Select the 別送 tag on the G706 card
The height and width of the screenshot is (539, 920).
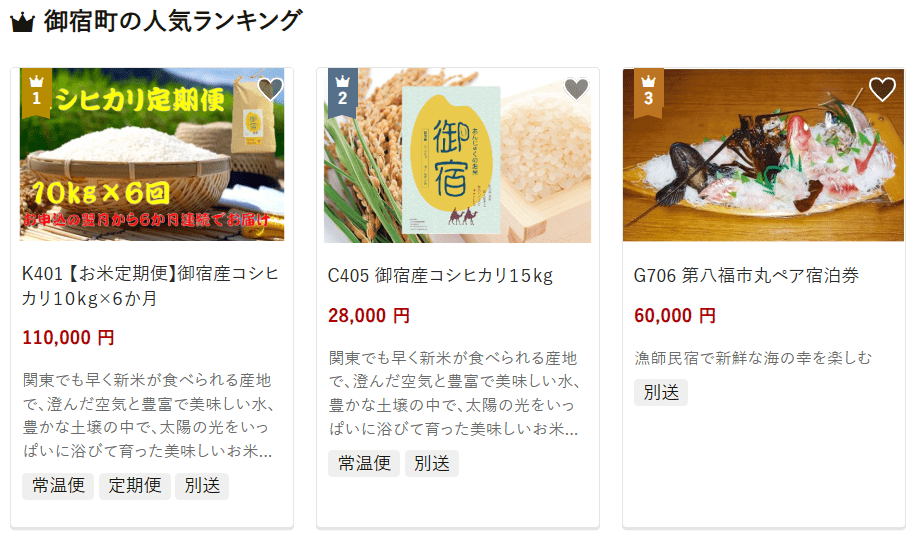point(661,392)
